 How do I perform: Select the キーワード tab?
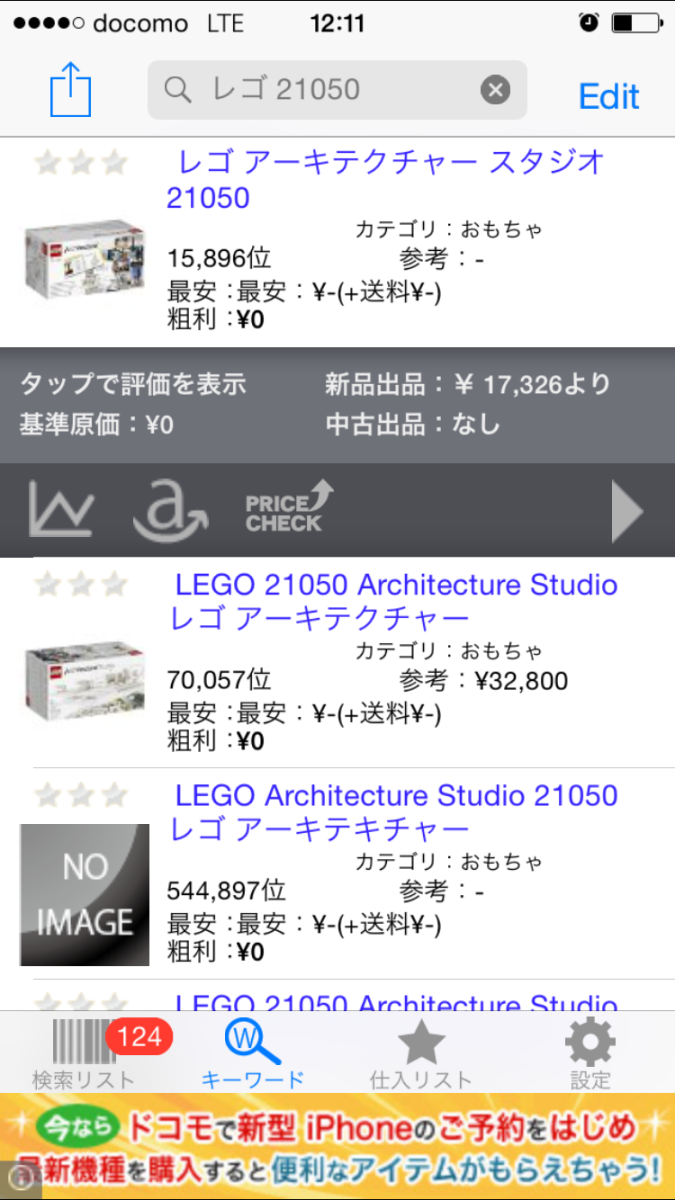(x=252, y=1054)
